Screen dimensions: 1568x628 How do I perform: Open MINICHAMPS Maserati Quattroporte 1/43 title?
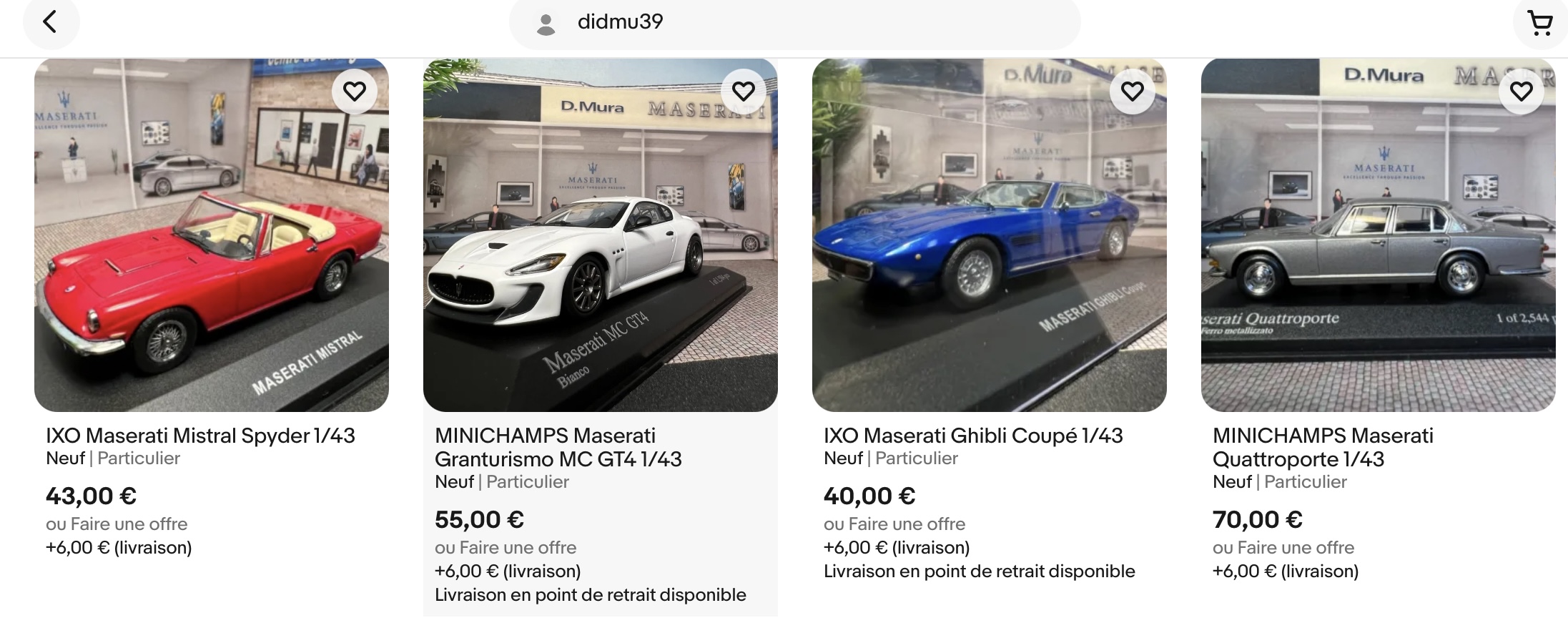pyautogui.click(x=1323, y=447)
